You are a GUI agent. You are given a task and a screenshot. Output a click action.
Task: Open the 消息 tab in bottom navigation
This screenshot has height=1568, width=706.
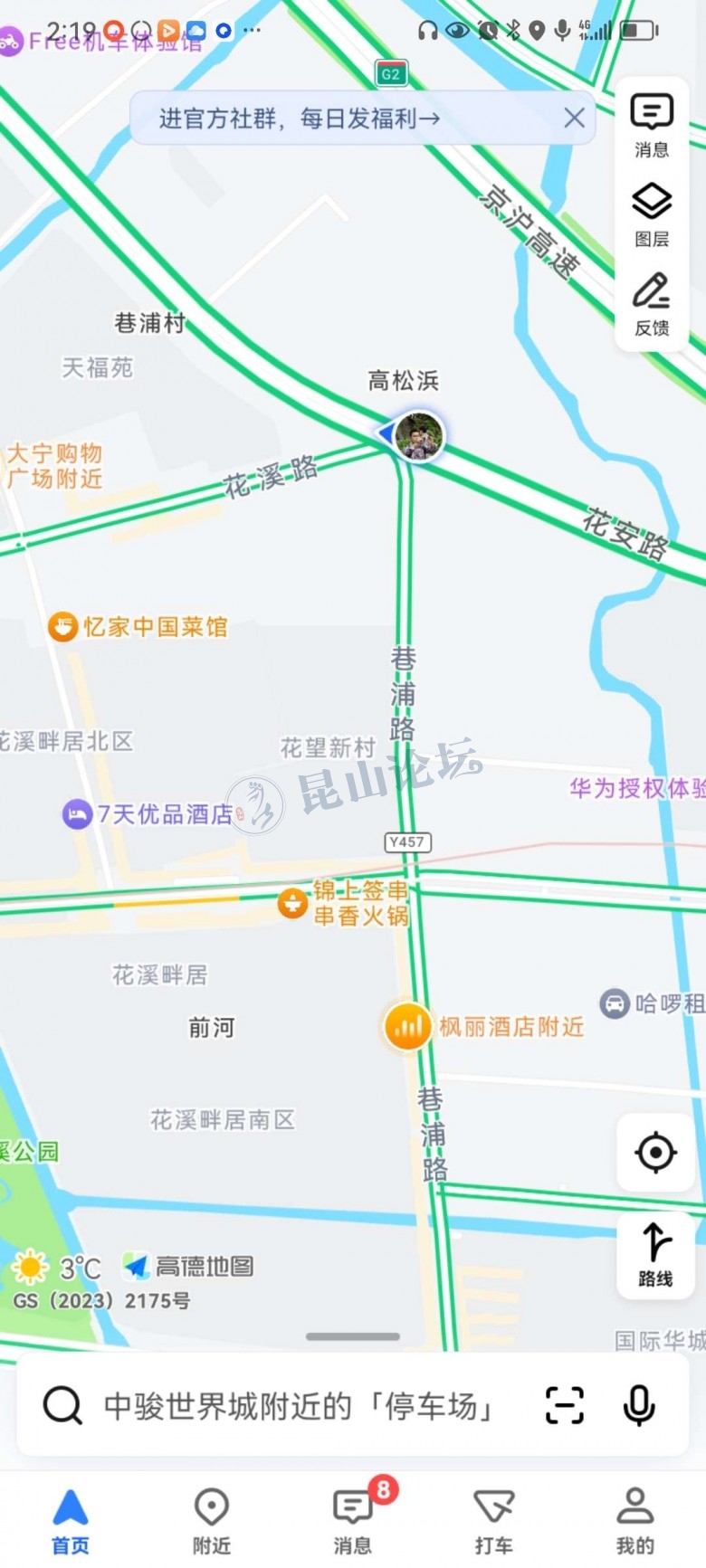click(x=353, y=1520)
